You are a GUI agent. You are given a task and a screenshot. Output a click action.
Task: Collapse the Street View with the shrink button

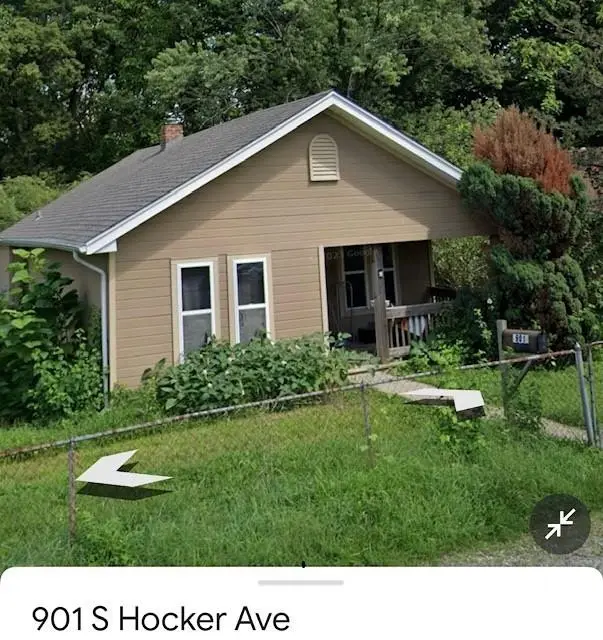560,524
